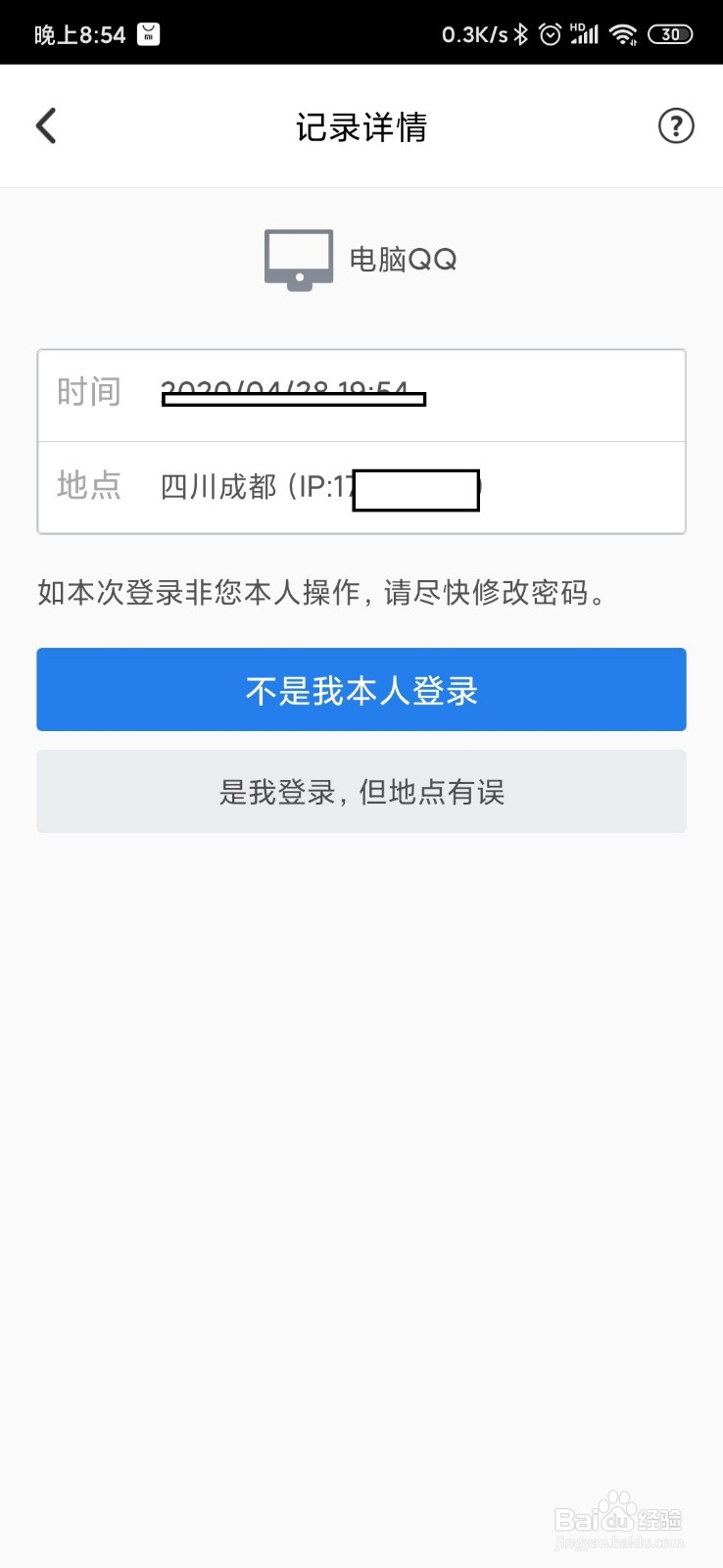The image size is (723, 1568).
Task: Open the help question mark icon
Action: (676, 125)
